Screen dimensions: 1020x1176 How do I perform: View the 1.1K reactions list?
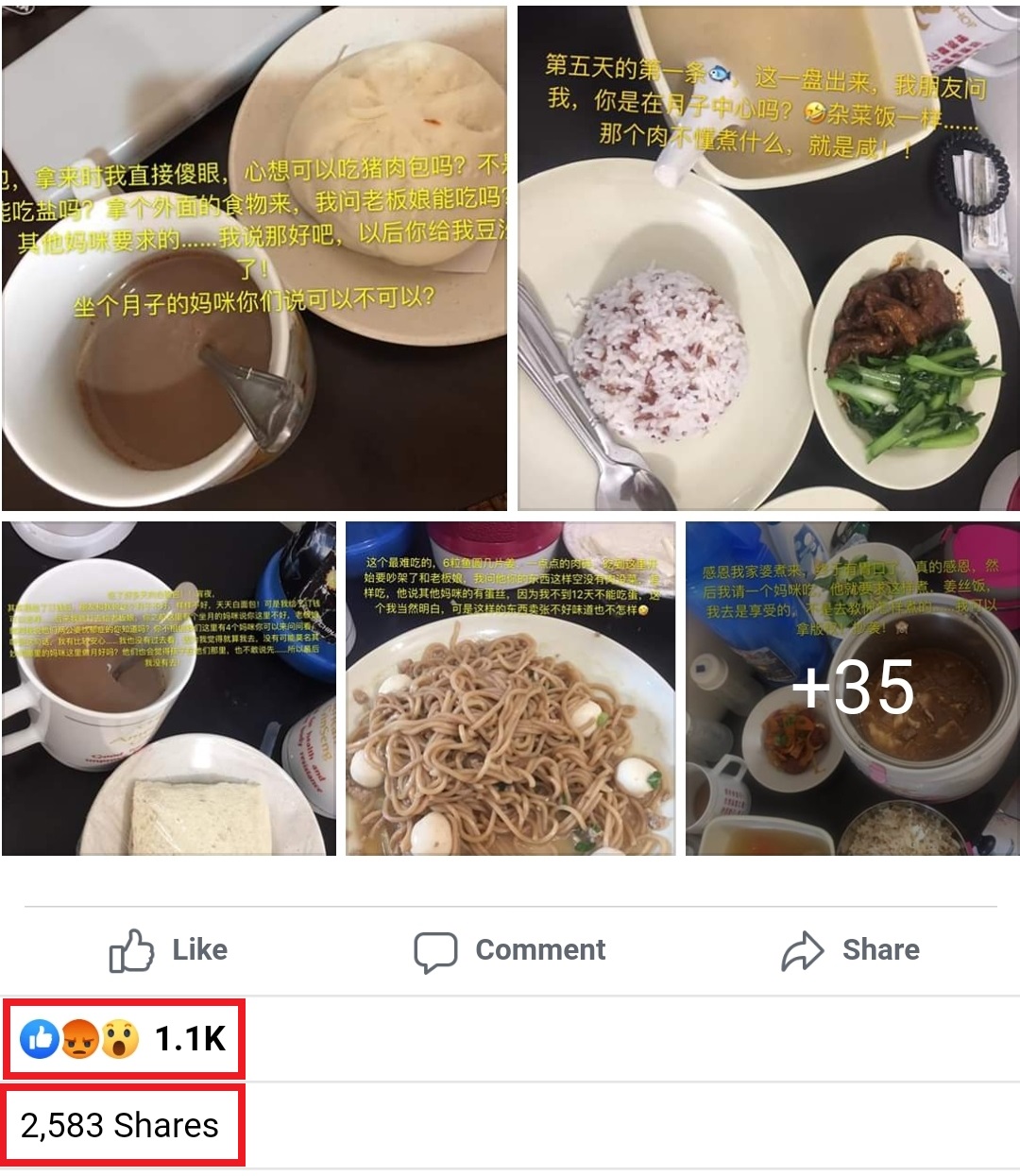coord(124,1039)
